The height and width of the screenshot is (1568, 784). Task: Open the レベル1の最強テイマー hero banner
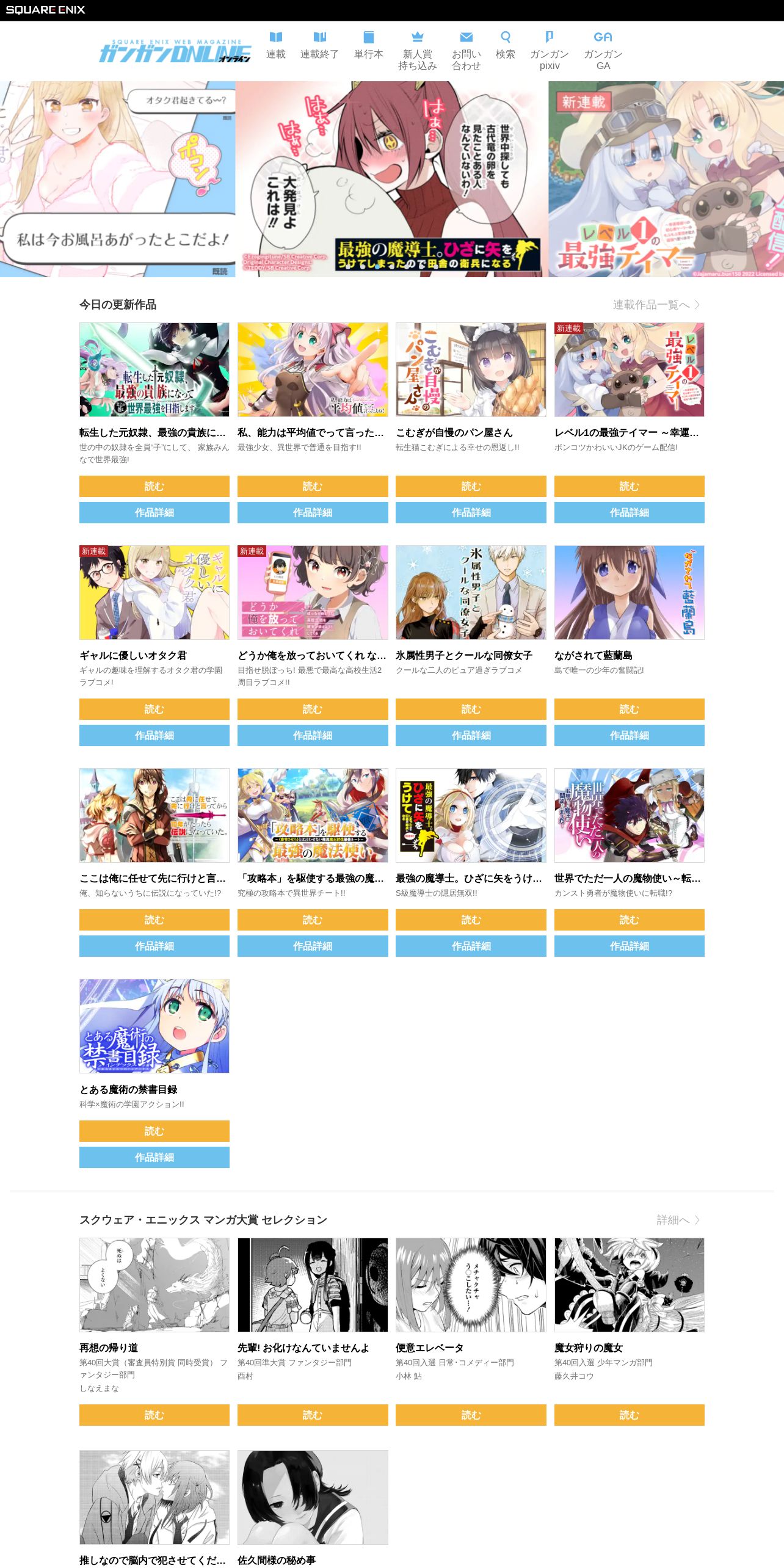coord(666,179)
